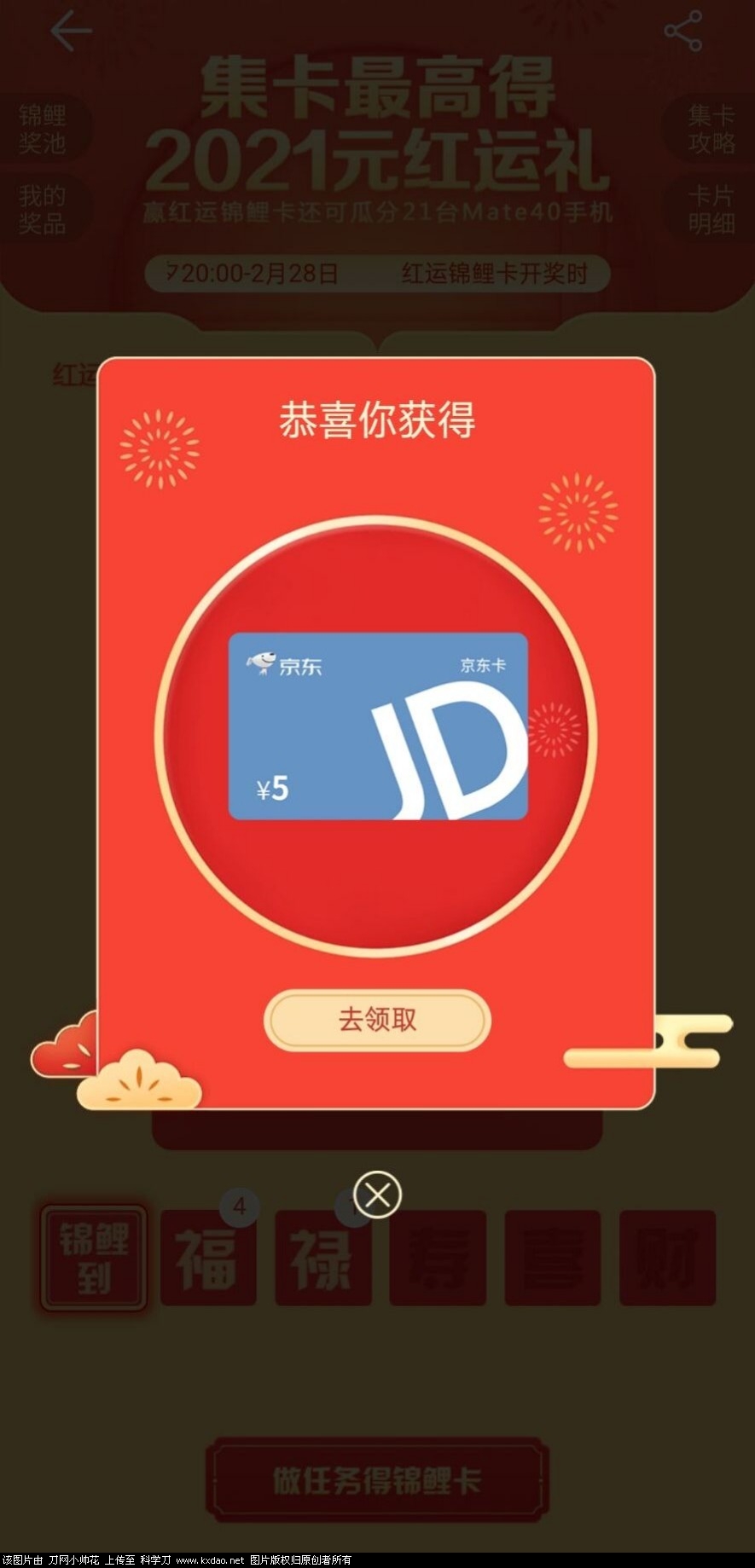Screen dimensions: 755x1568
Task: Share this activity page
Action: [x=683, y=32]
